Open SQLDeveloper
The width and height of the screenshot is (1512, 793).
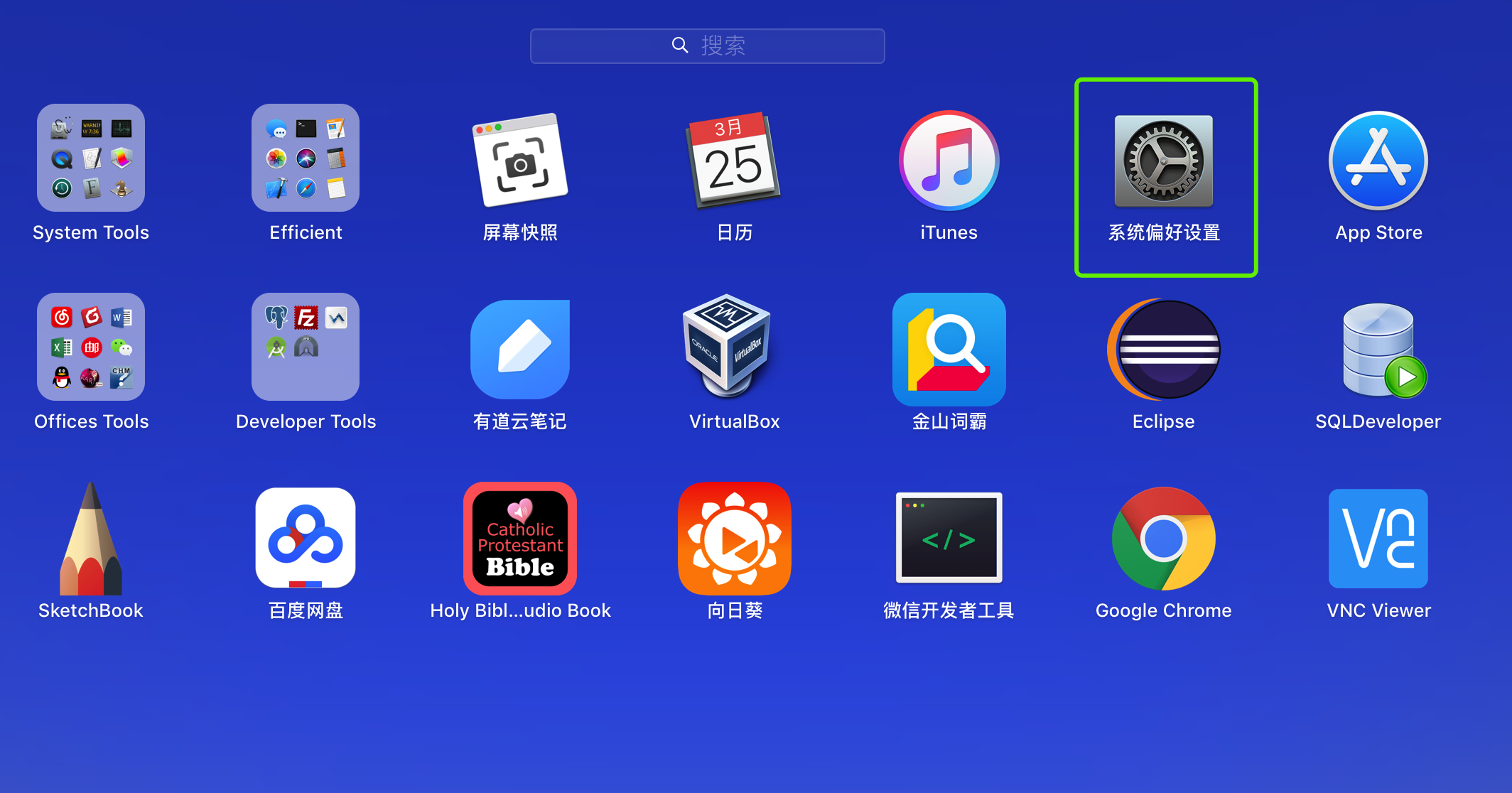[x=1378, y=350]
